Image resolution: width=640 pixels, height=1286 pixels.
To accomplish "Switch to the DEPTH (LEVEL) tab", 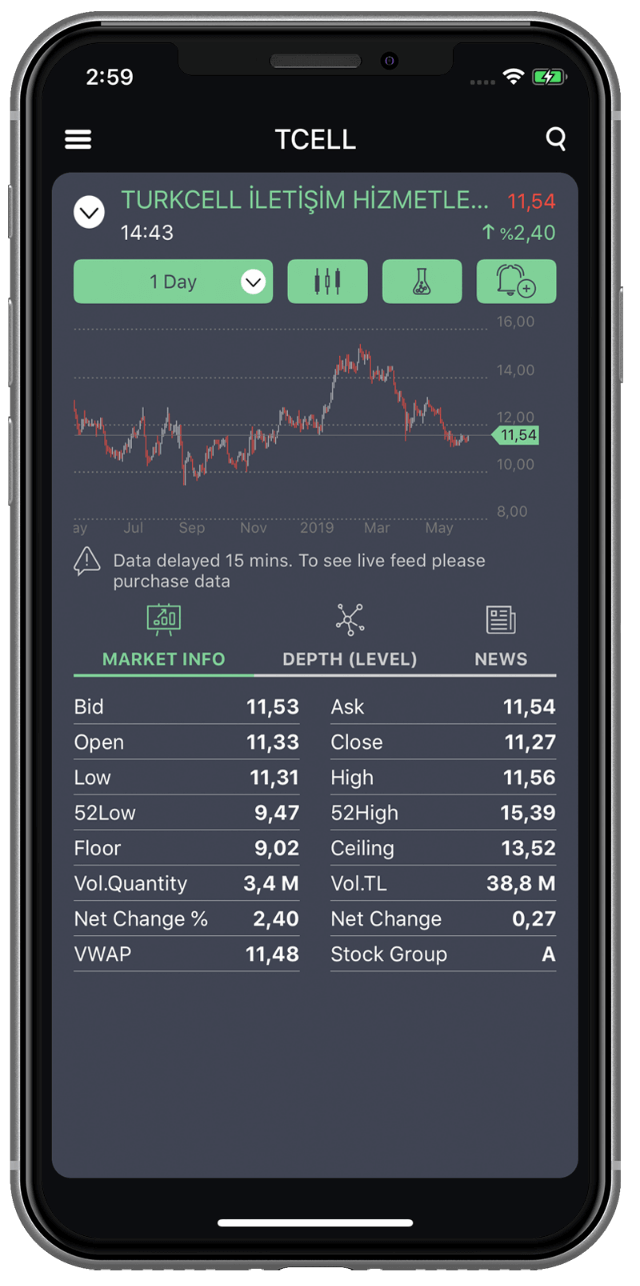I will click(350, 638).
